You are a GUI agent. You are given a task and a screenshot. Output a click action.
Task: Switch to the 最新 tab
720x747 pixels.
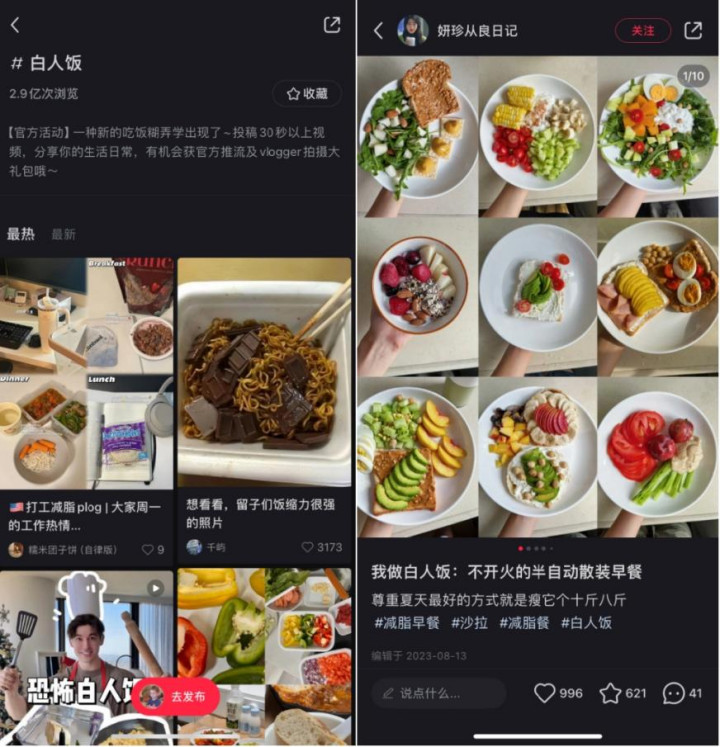63,234
